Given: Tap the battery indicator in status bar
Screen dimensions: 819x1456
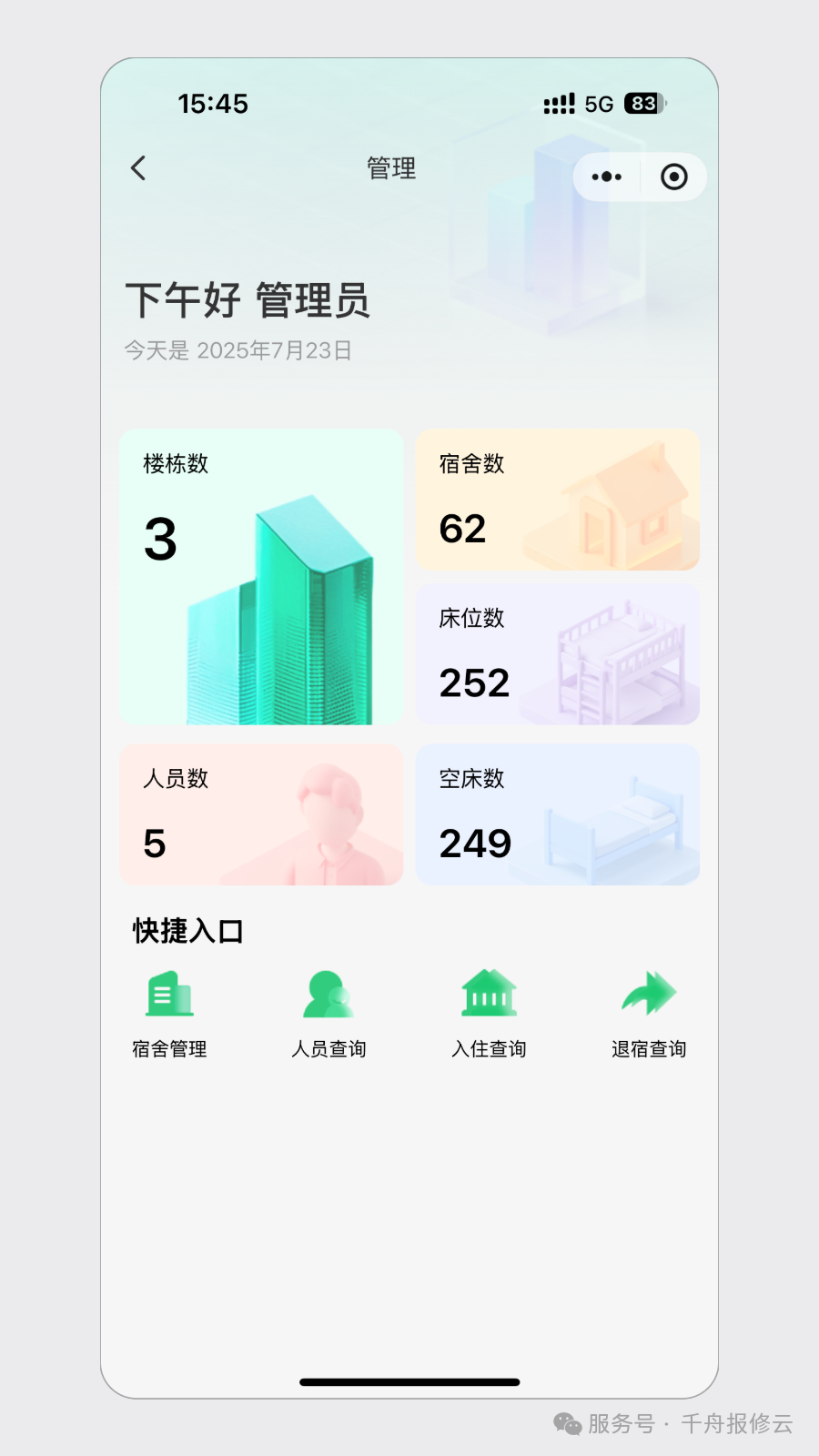Looking at the screenshot, I should point(642,103).
